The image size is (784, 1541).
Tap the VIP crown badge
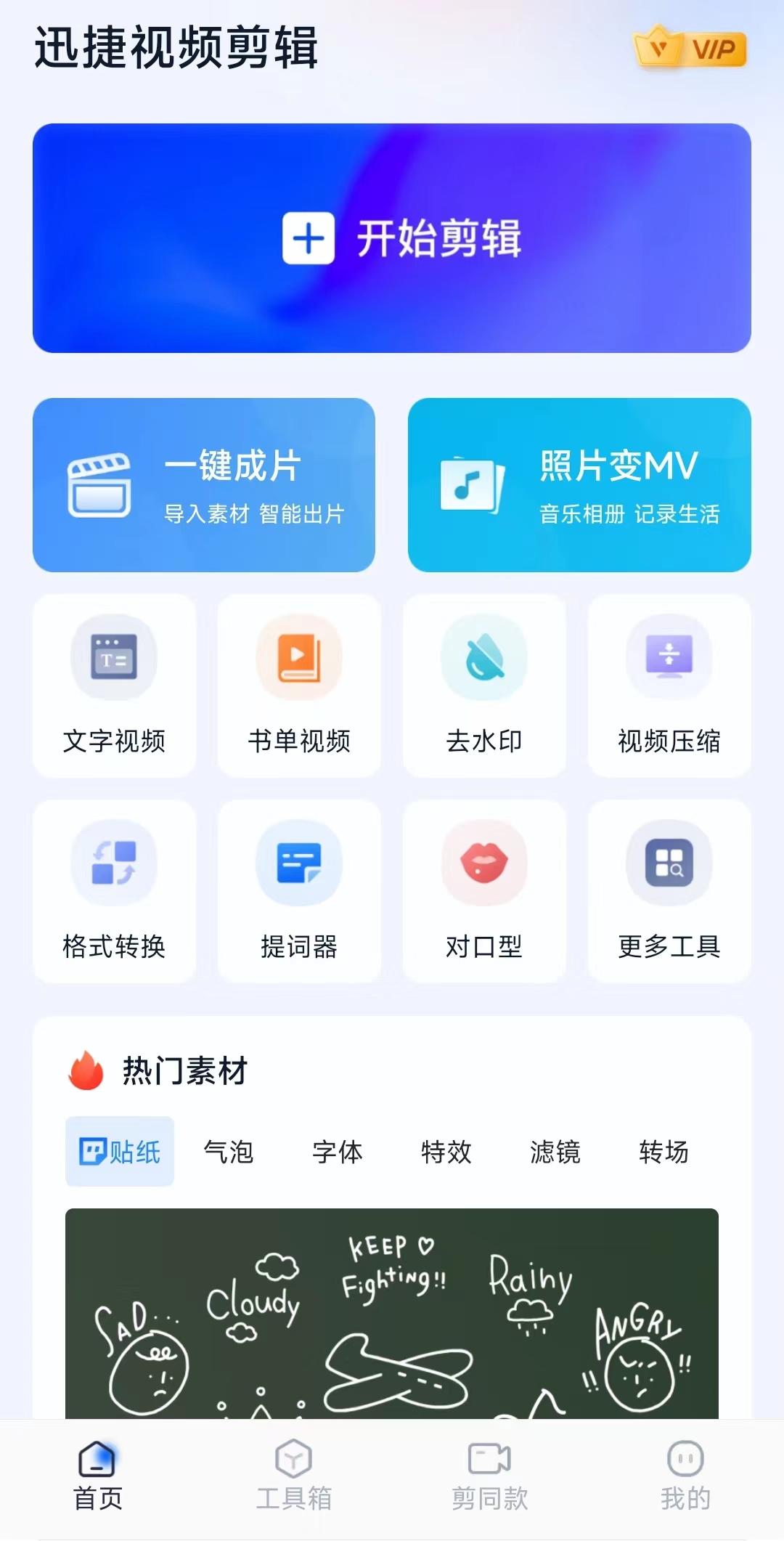tap(688, 49)
